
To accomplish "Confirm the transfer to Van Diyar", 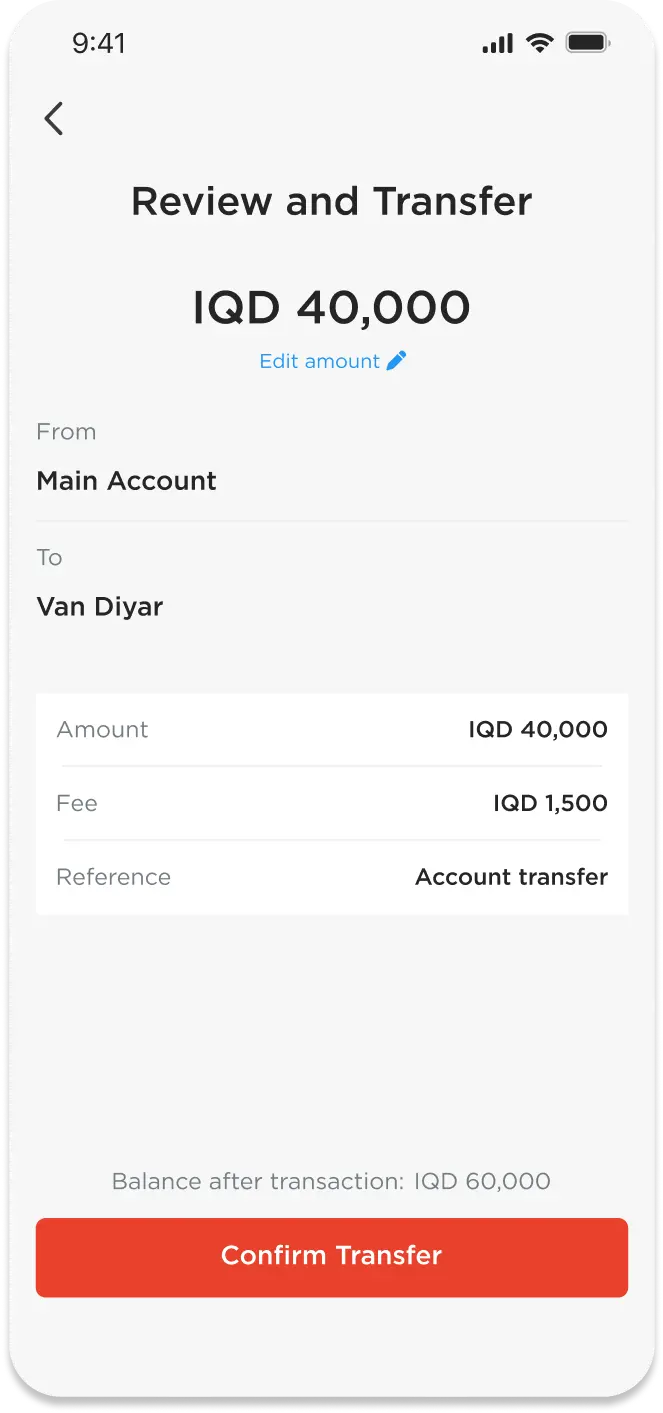I will (x=331, y=1256).
